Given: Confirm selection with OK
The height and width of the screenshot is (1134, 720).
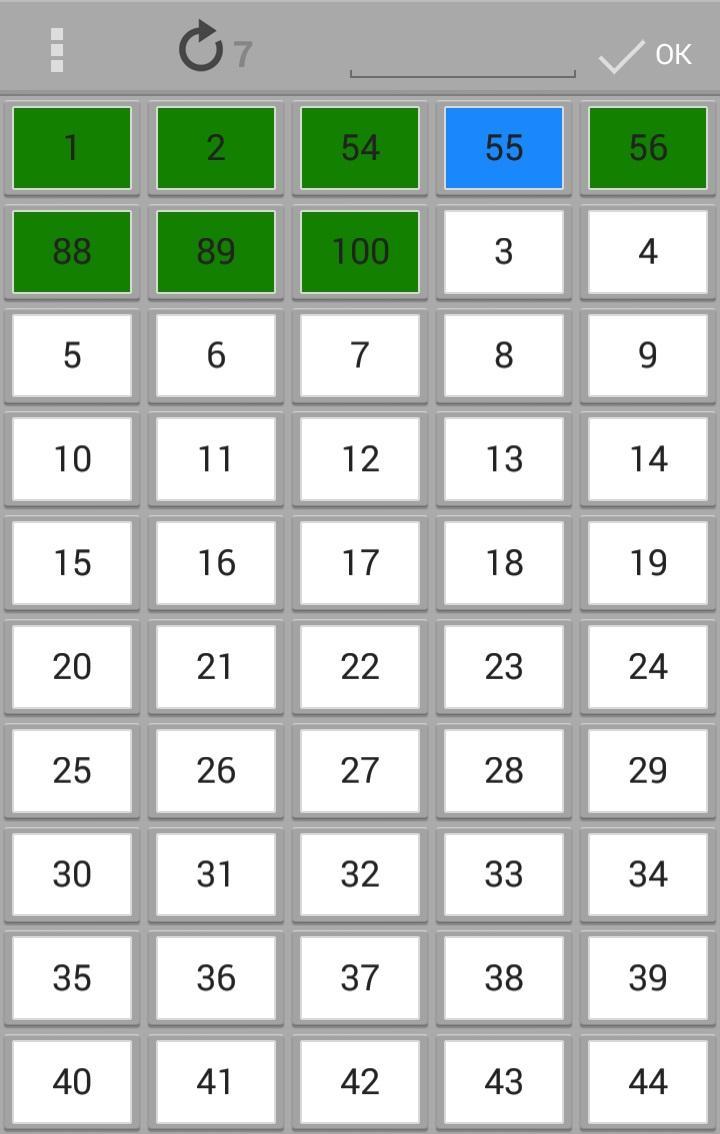Looking at the screenshot, I should point(645,54).
